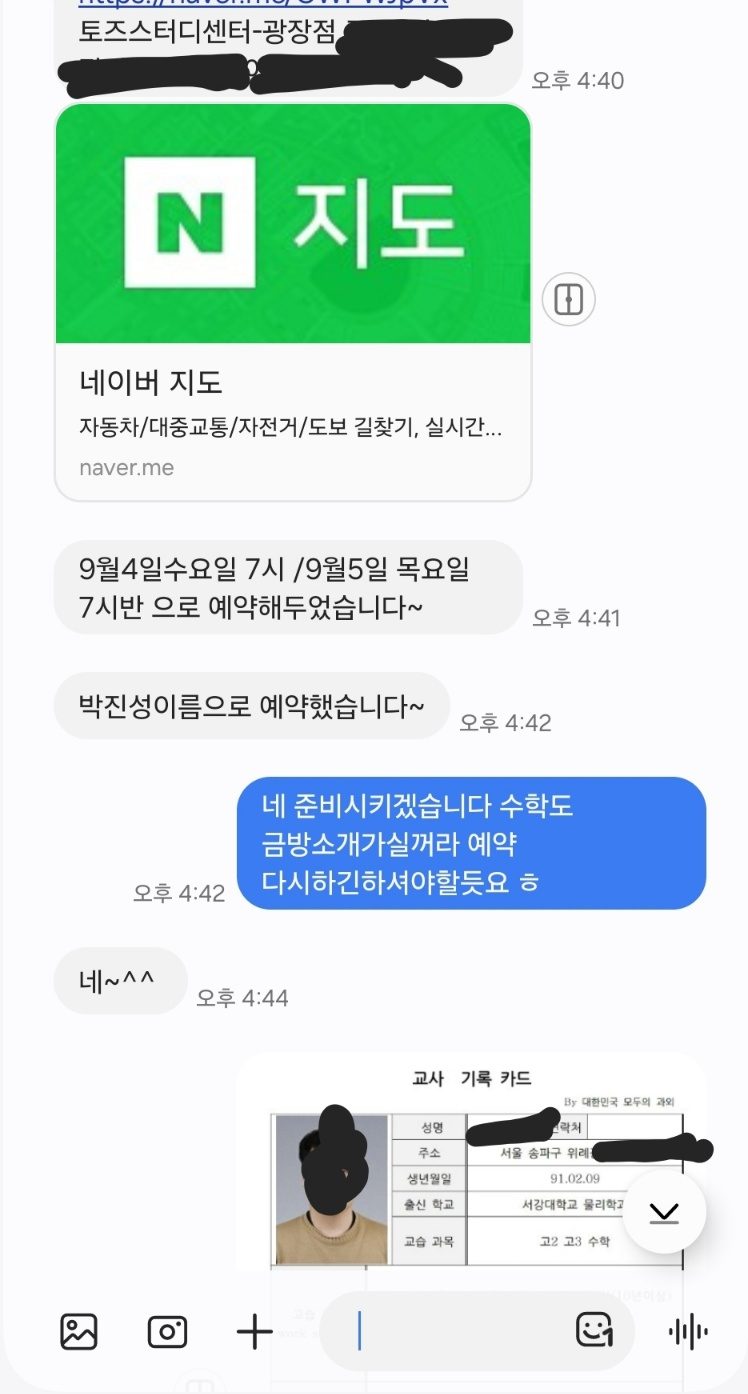
Task: Open the teacher record card image
Action: [x=470, y=1160]
